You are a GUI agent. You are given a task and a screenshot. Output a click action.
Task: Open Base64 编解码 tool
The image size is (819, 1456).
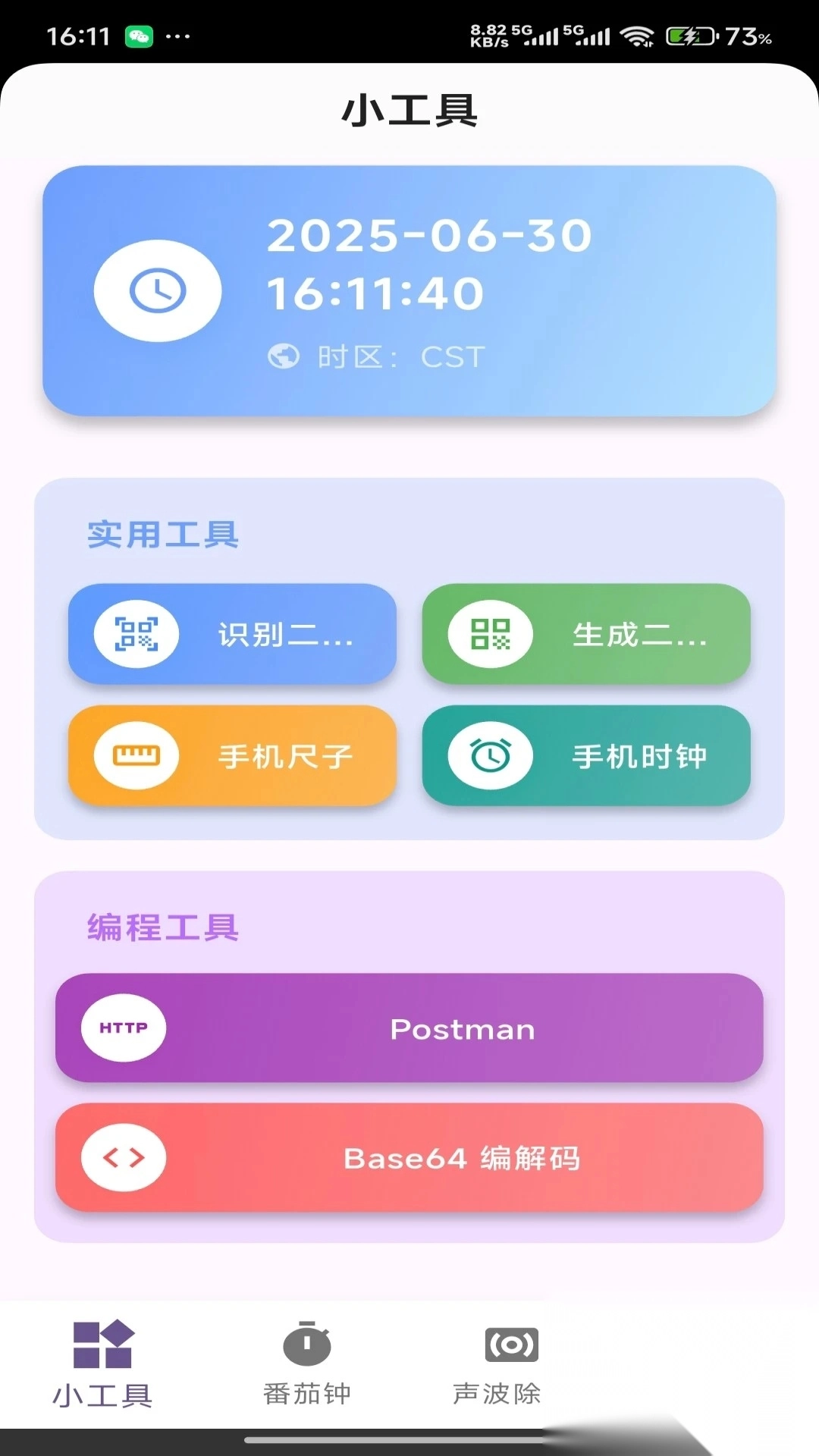(x=409, y=1158)
